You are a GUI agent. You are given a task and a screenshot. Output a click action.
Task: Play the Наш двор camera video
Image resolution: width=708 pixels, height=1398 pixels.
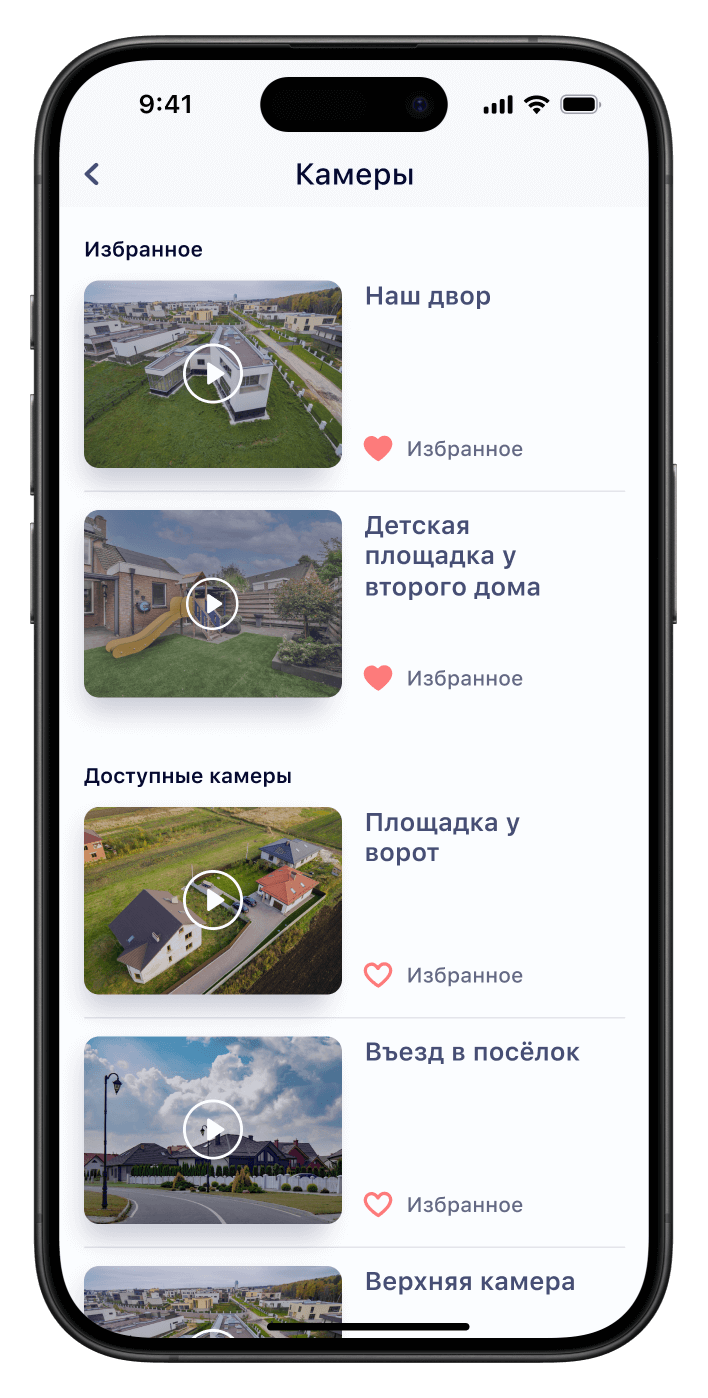(x=213, y=374)
